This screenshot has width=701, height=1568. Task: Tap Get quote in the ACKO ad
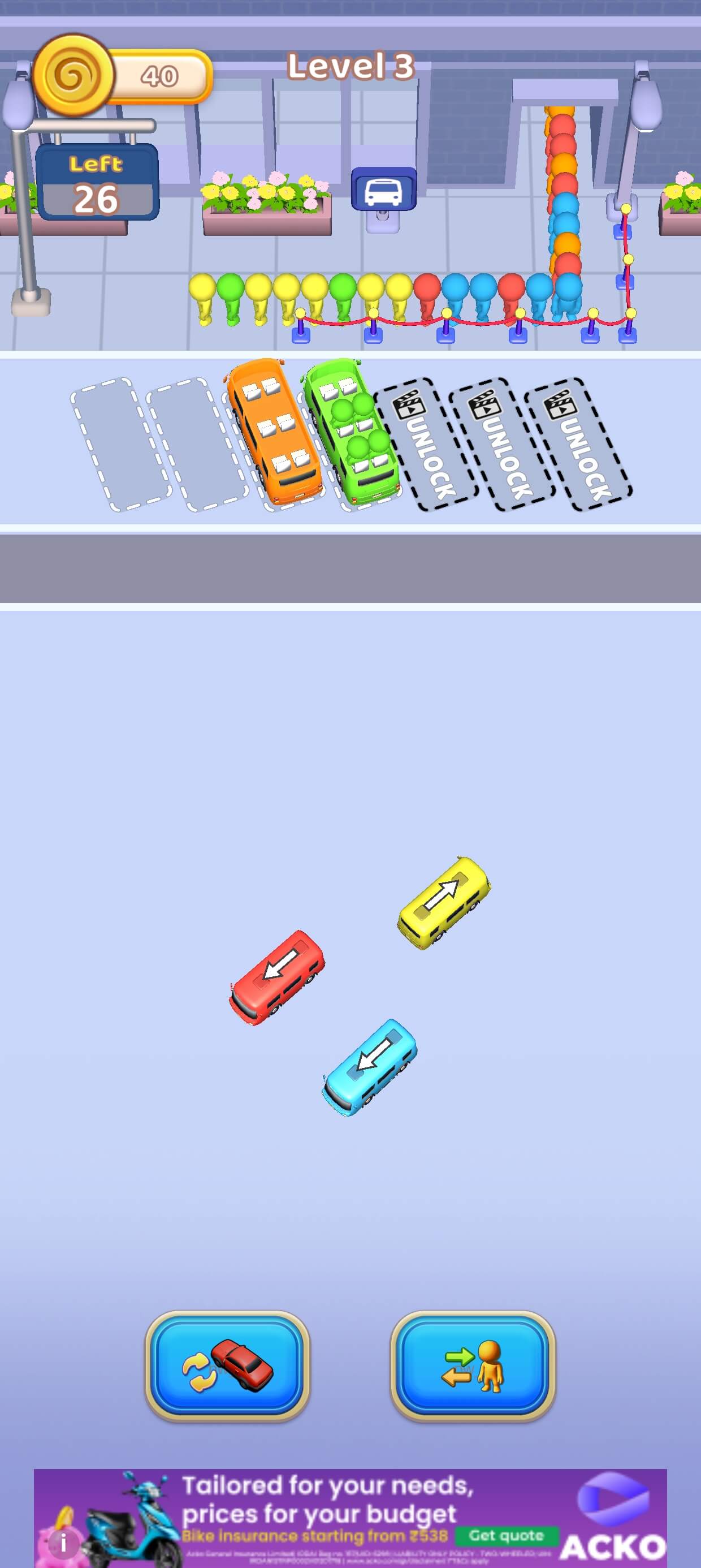tap(507, 1536)
